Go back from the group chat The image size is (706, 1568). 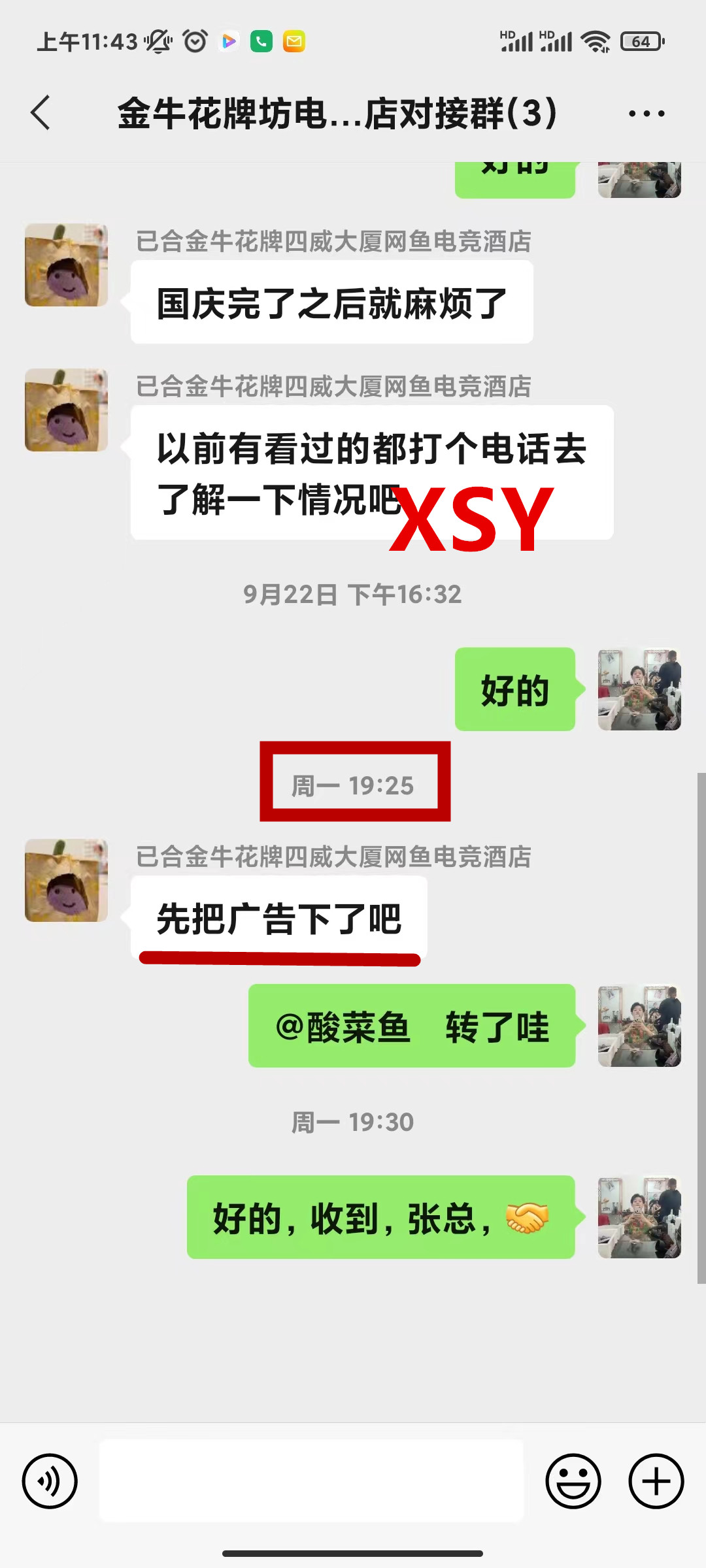pos(41,113)
